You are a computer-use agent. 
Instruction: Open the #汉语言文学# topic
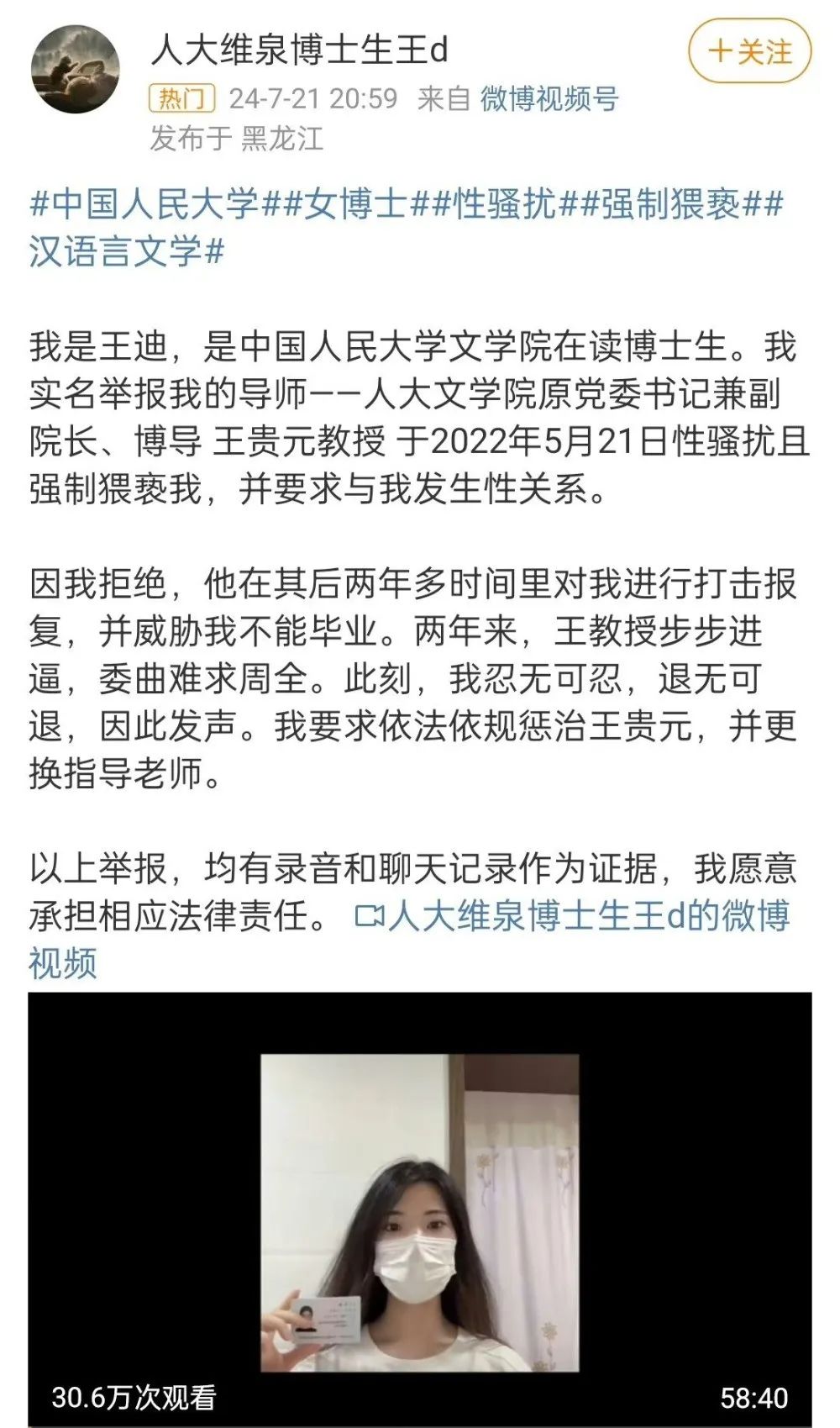[126, 251]
